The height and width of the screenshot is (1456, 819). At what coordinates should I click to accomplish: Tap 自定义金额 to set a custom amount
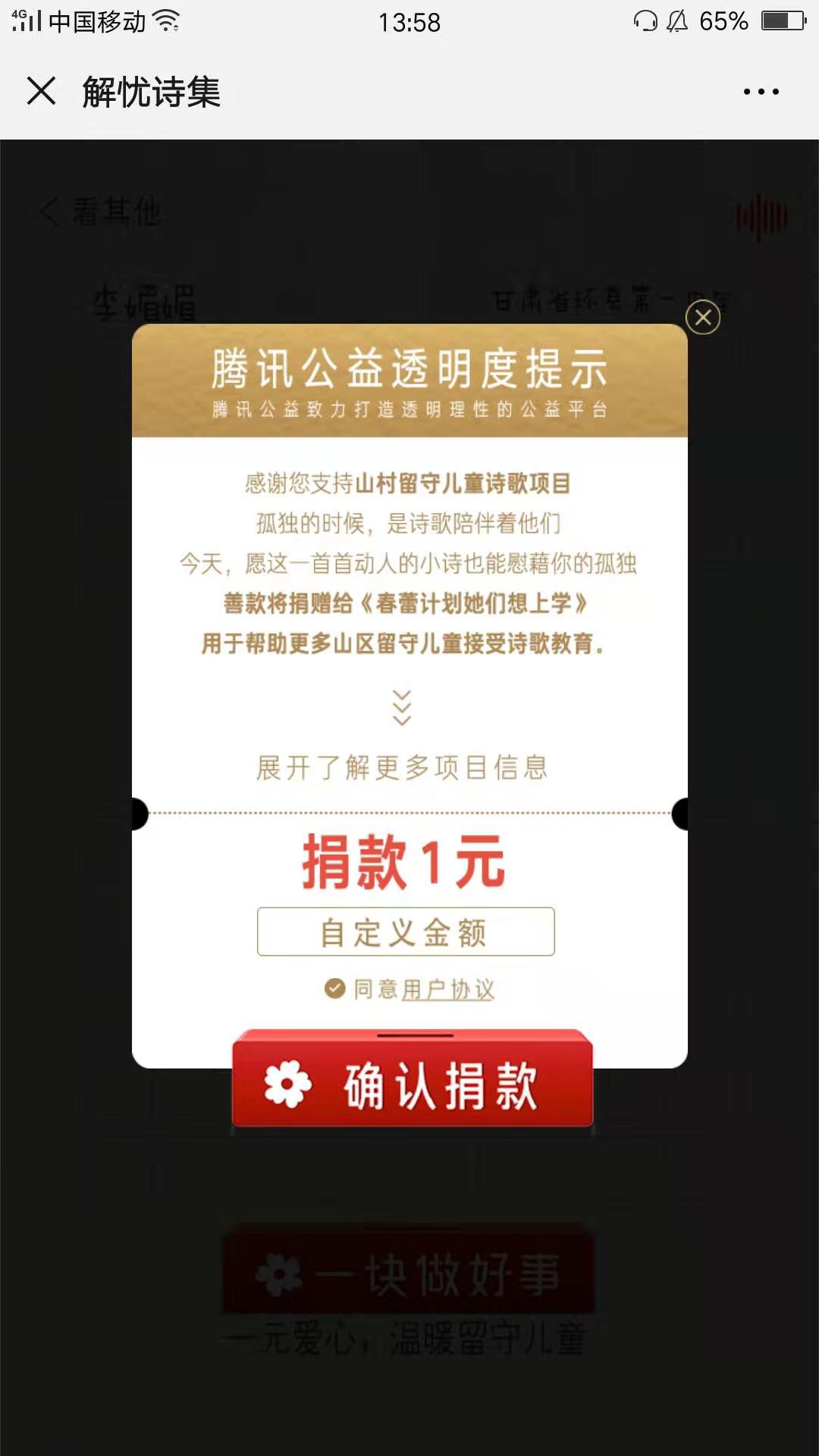point(406,932)
